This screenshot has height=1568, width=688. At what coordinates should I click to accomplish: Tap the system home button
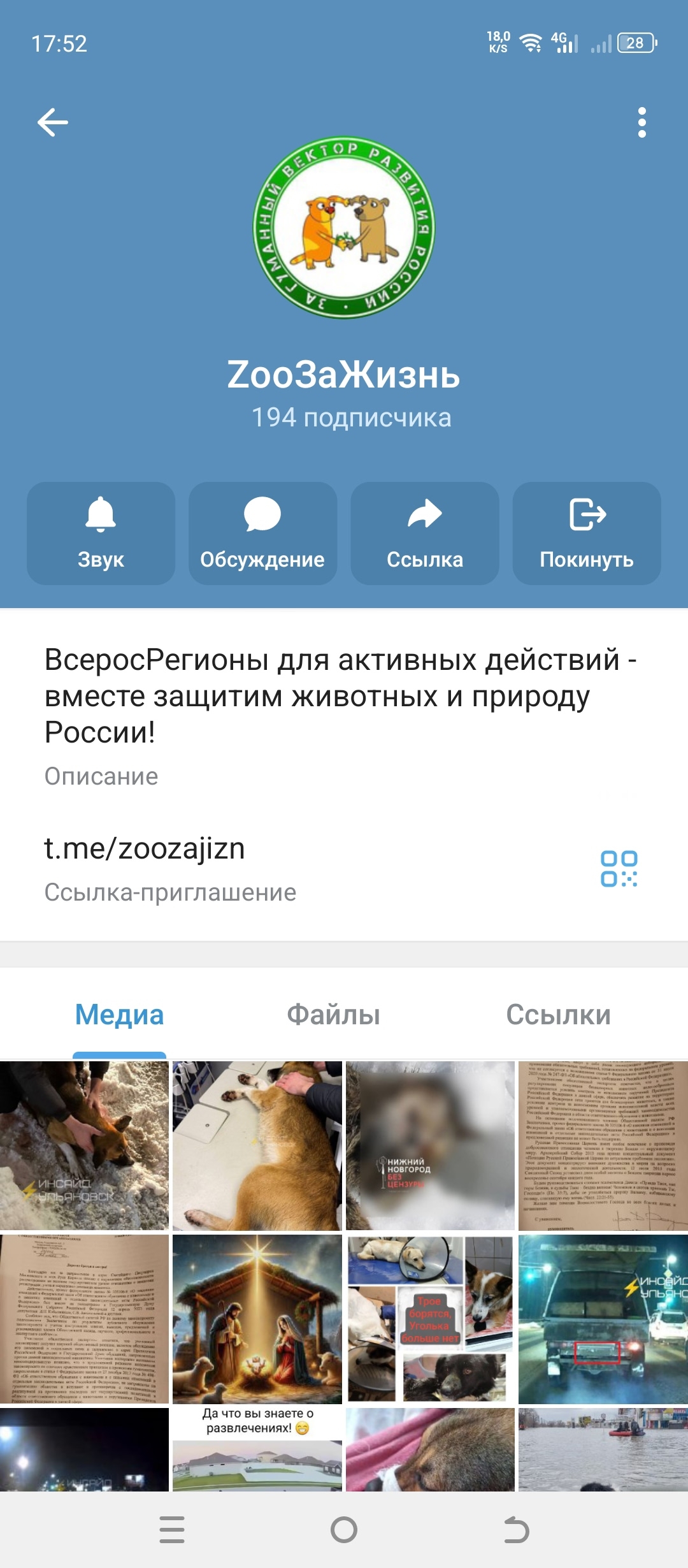344,1530
